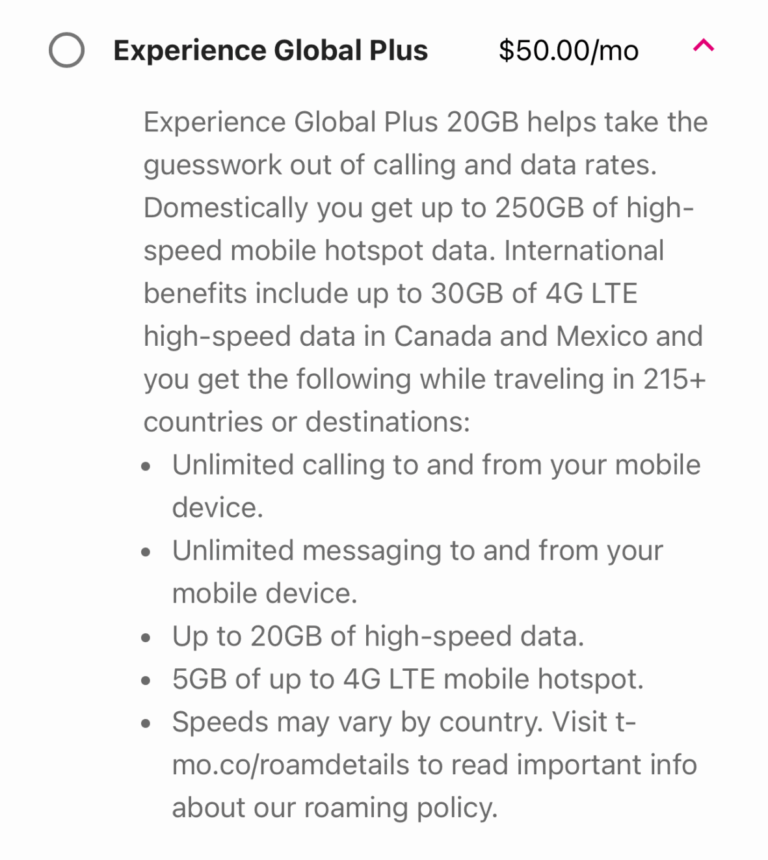This screenshot has width=768, height=860.
Task: Collapse the Experience Global Plus plan details
Action: (x=703, y=46)
